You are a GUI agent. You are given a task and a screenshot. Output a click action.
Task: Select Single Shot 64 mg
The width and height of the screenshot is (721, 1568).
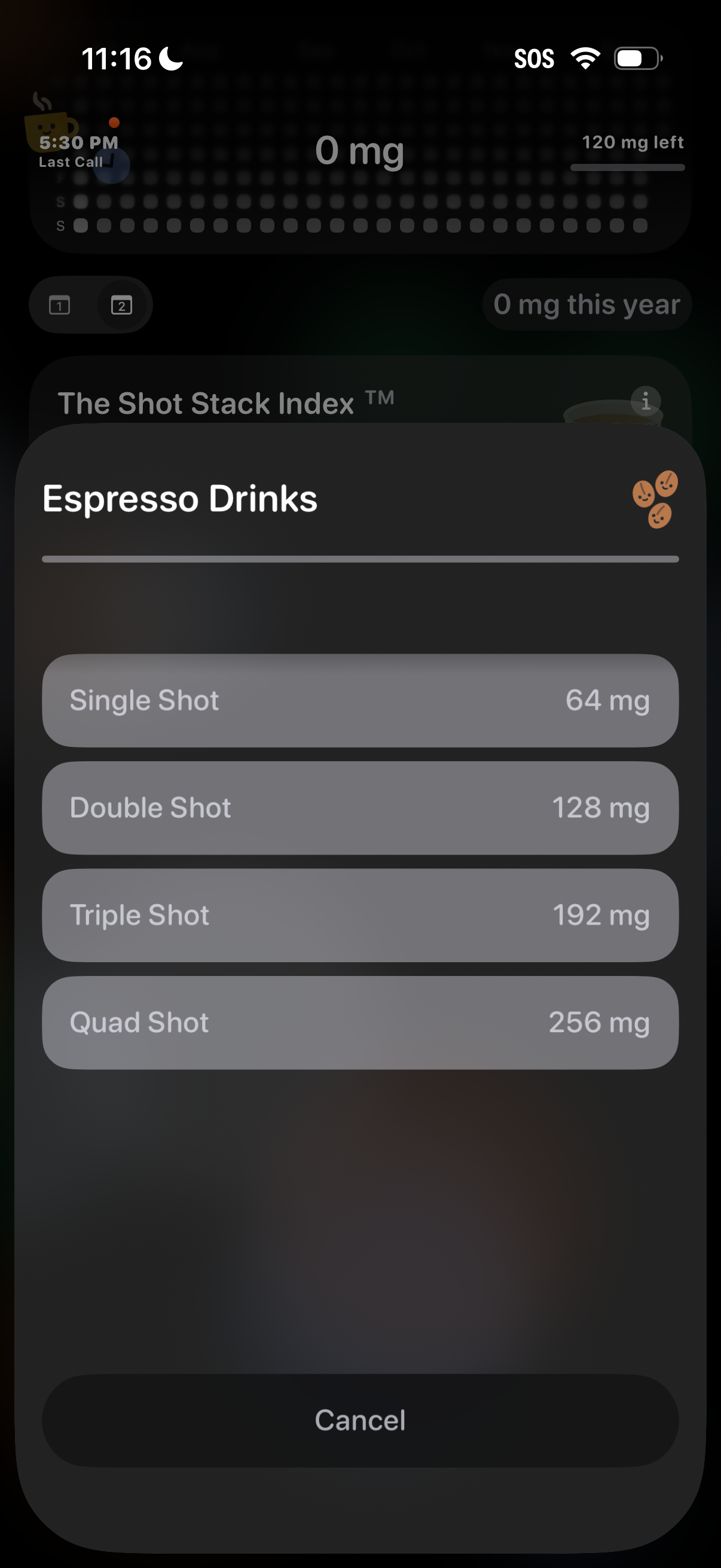(360, 701)
